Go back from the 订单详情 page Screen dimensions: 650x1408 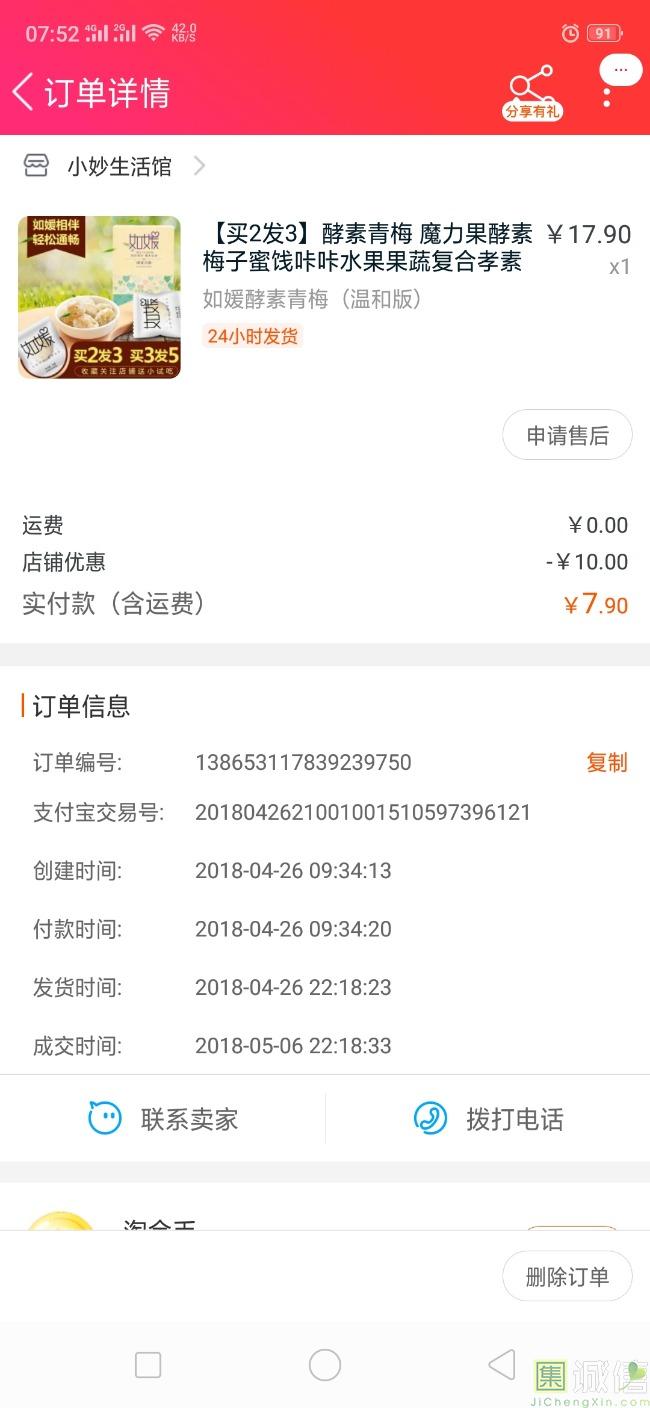coord(22,92)
